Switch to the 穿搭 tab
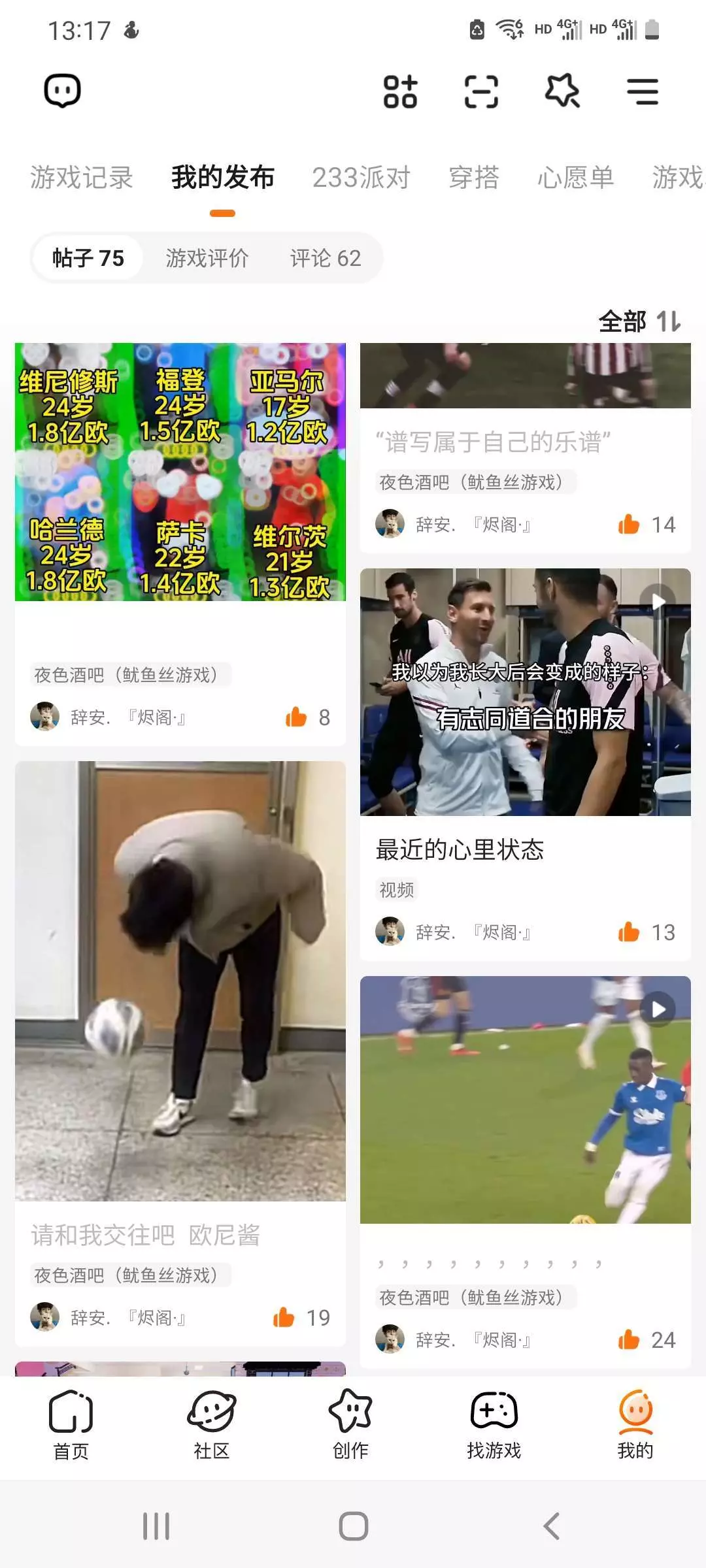This screenshot has width=706, height=1568. (474, 178)
